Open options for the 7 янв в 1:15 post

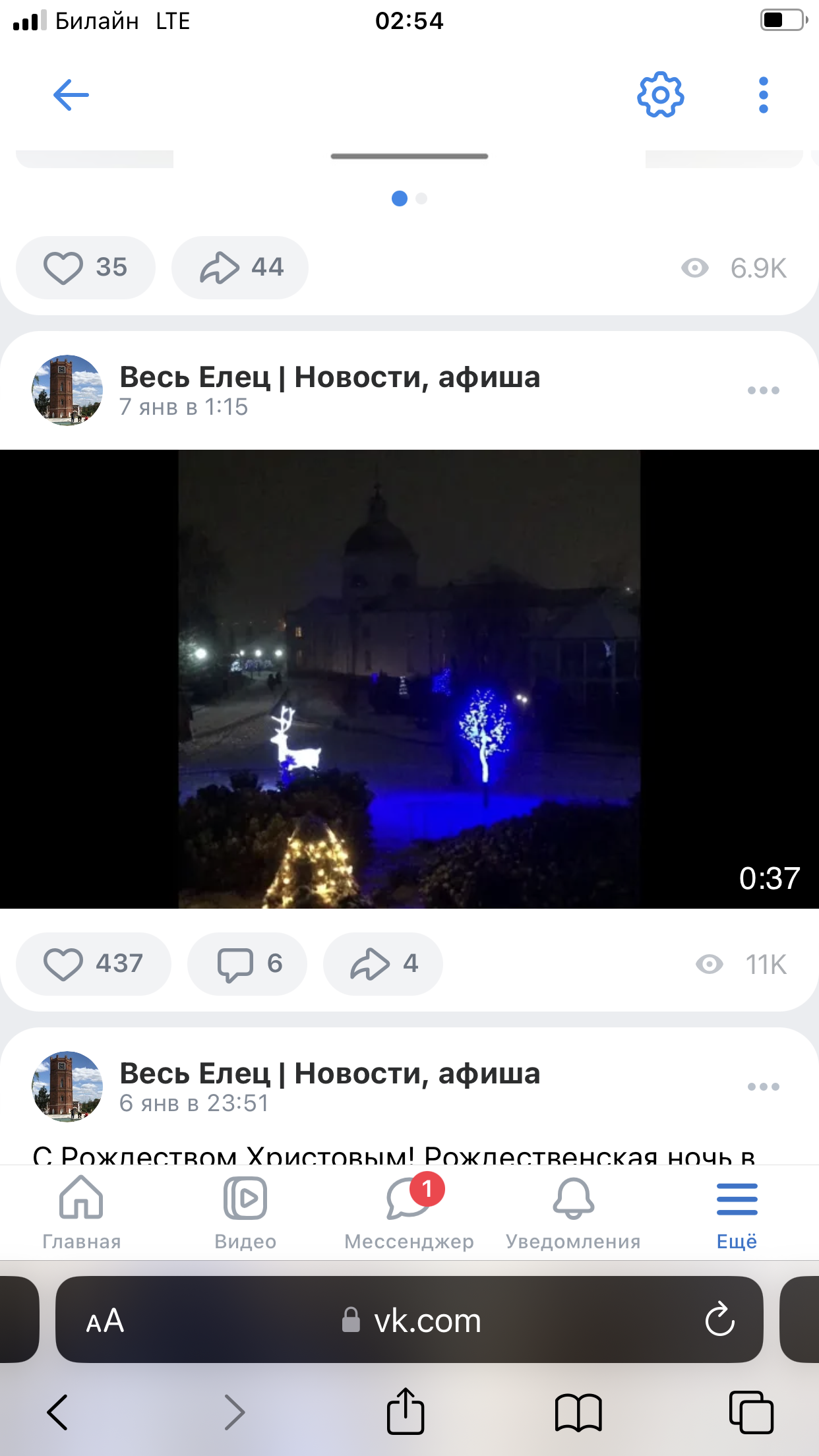tap(764, 390)
